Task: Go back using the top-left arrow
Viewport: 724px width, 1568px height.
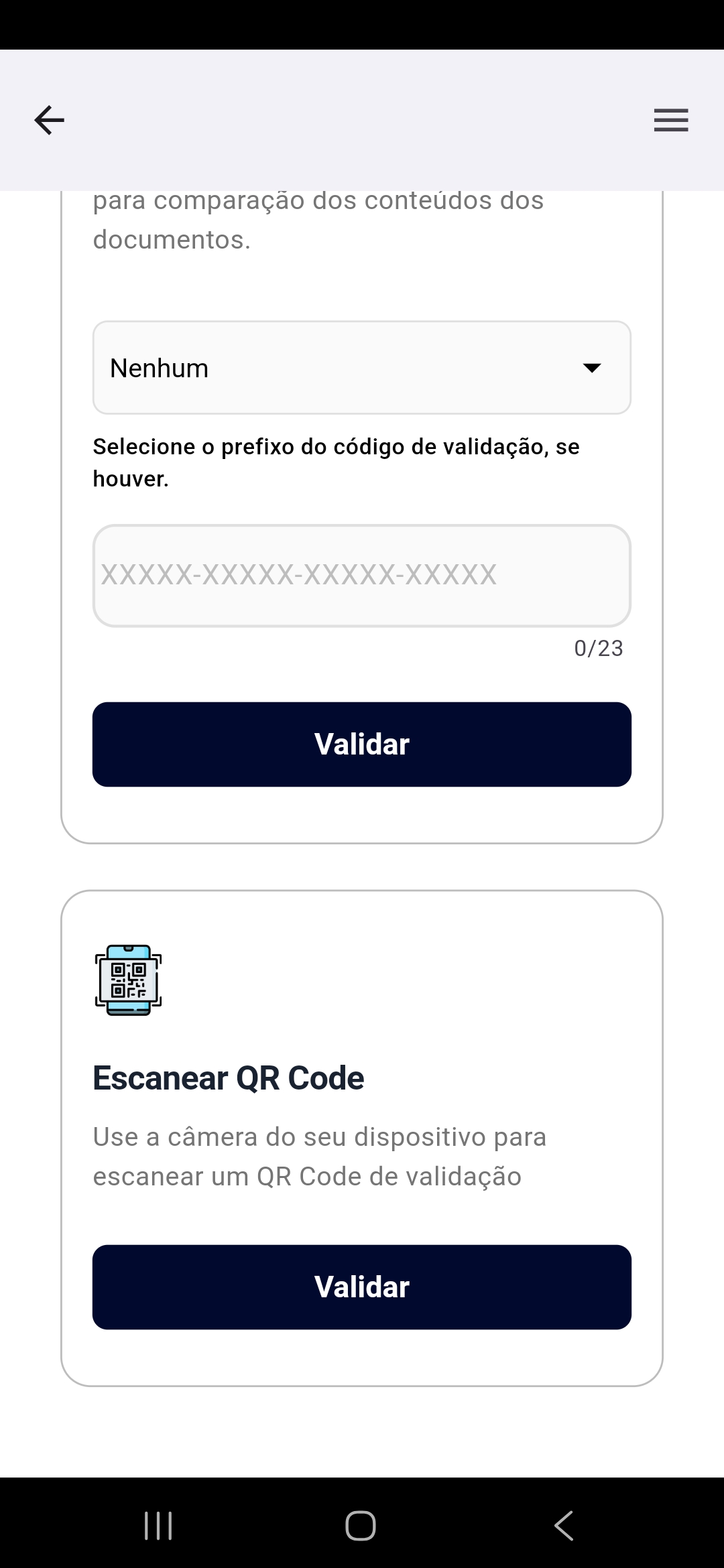Action: pos(50,121)
